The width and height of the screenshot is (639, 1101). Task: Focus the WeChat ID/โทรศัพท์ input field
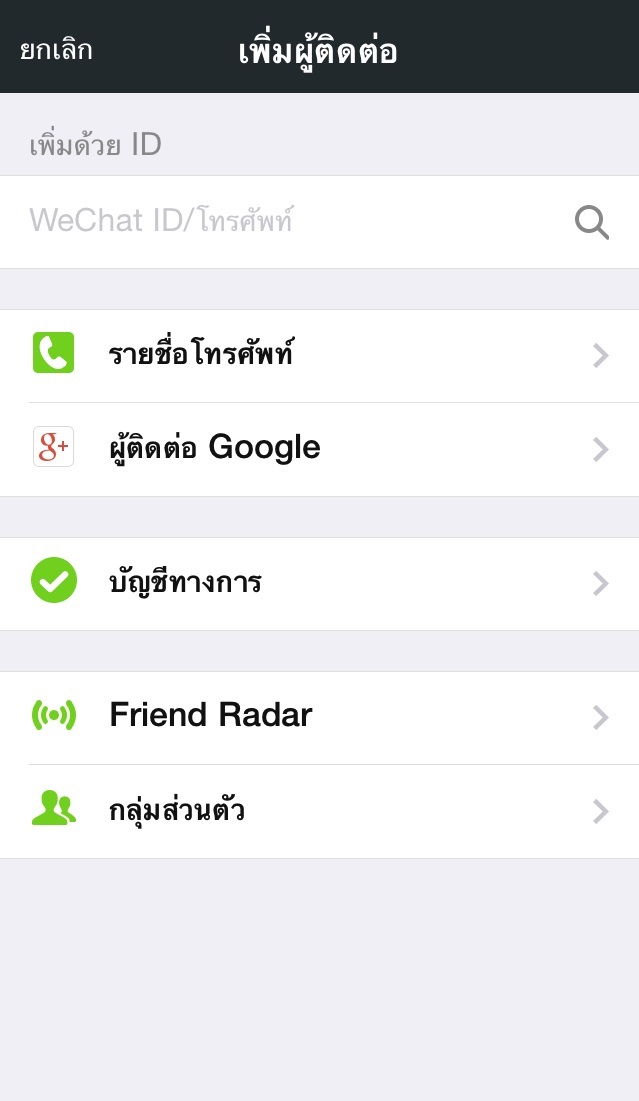(320, 222)
